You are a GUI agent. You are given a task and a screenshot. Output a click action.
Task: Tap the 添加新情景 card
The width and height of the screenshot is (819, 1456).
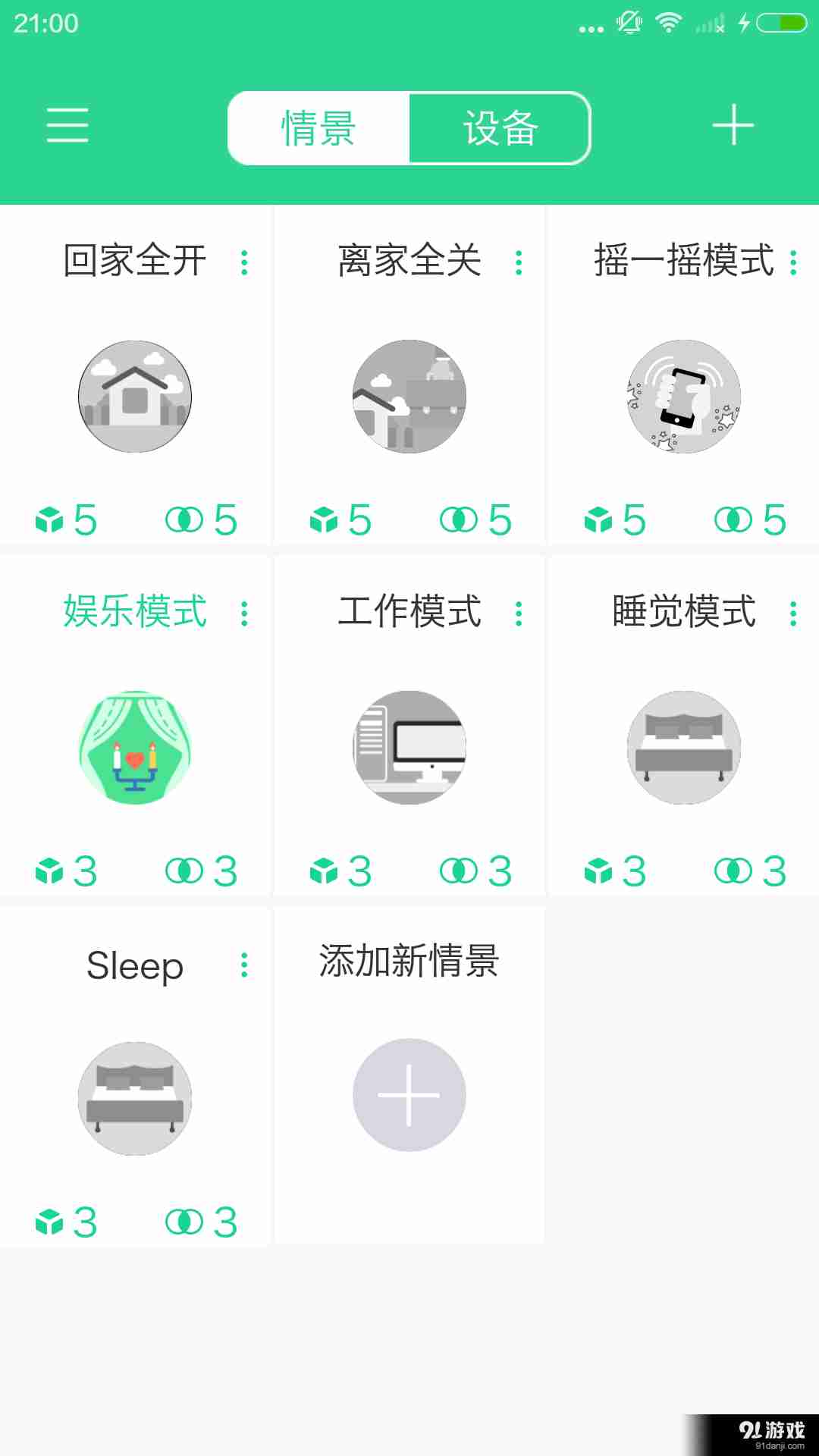pyautogui.click(x=409, y=1095)
